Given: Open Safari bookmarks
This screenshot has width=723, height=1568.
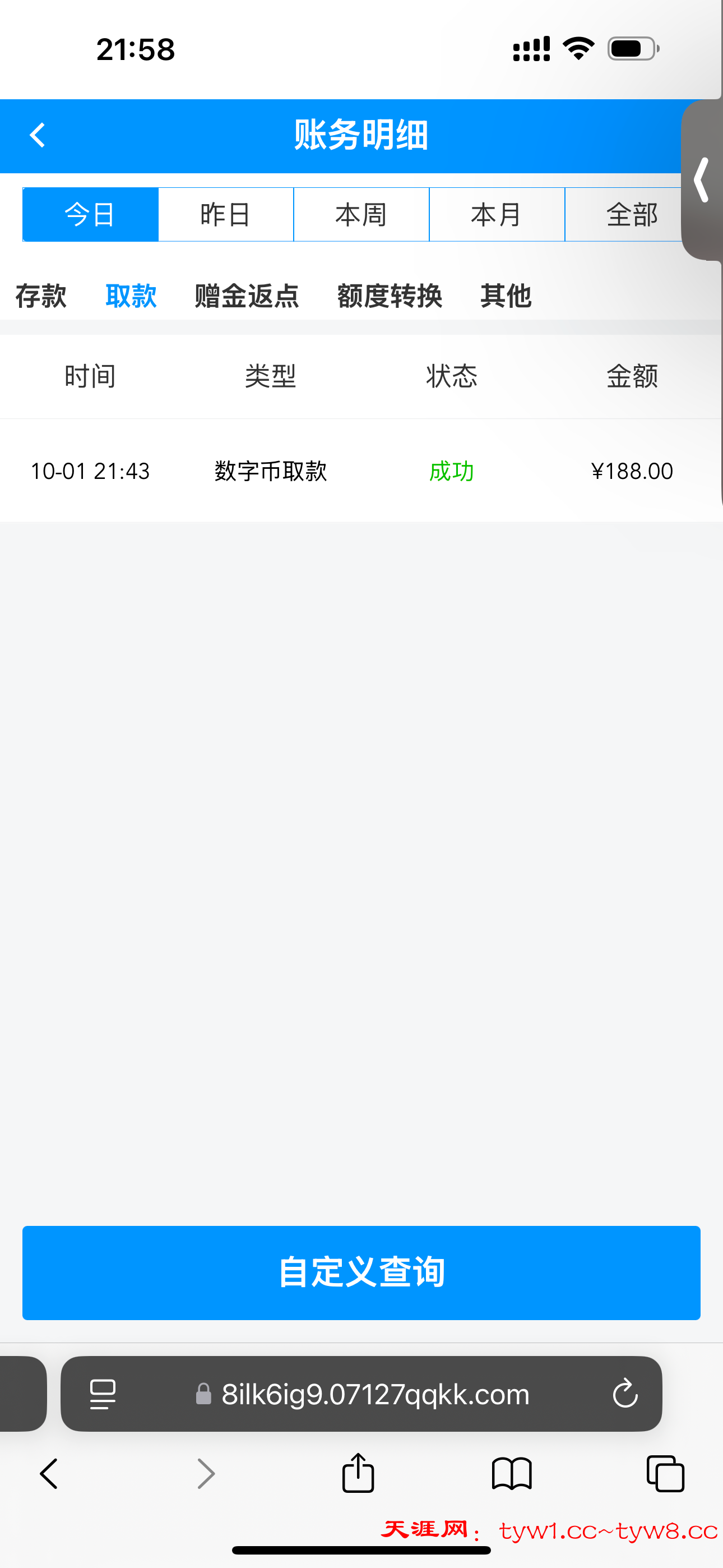Looking at the screenshot, I should point(512,1474).
